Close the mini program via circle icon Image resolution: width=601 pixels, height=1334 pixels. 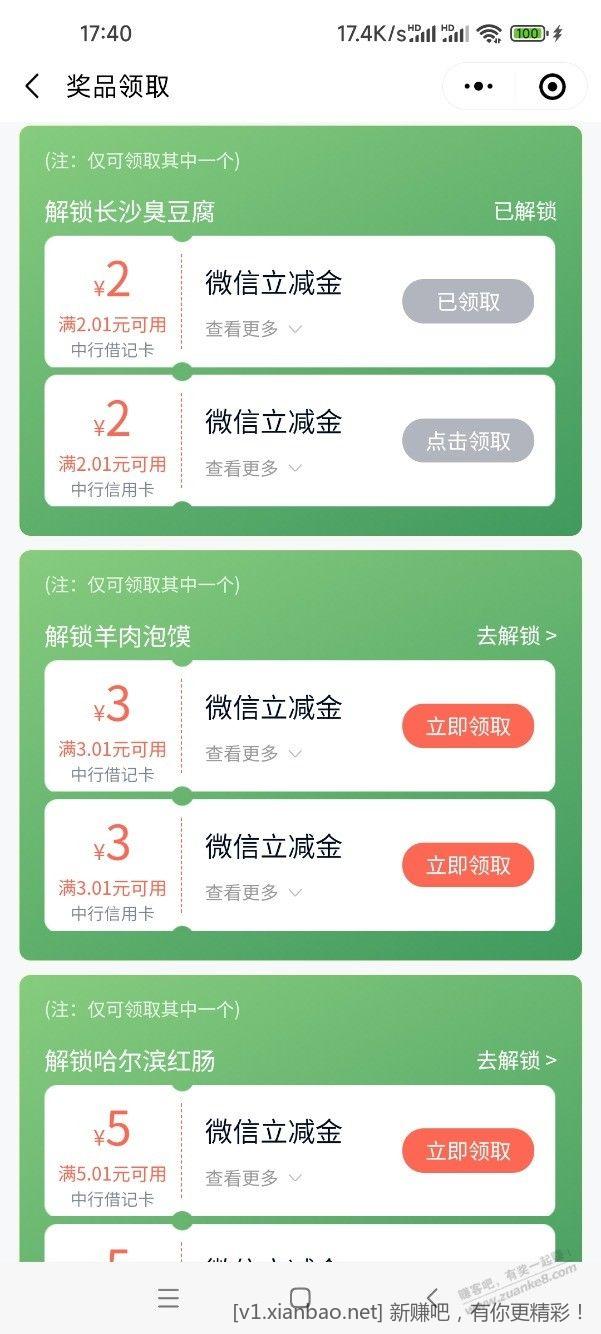coord(552,87)
